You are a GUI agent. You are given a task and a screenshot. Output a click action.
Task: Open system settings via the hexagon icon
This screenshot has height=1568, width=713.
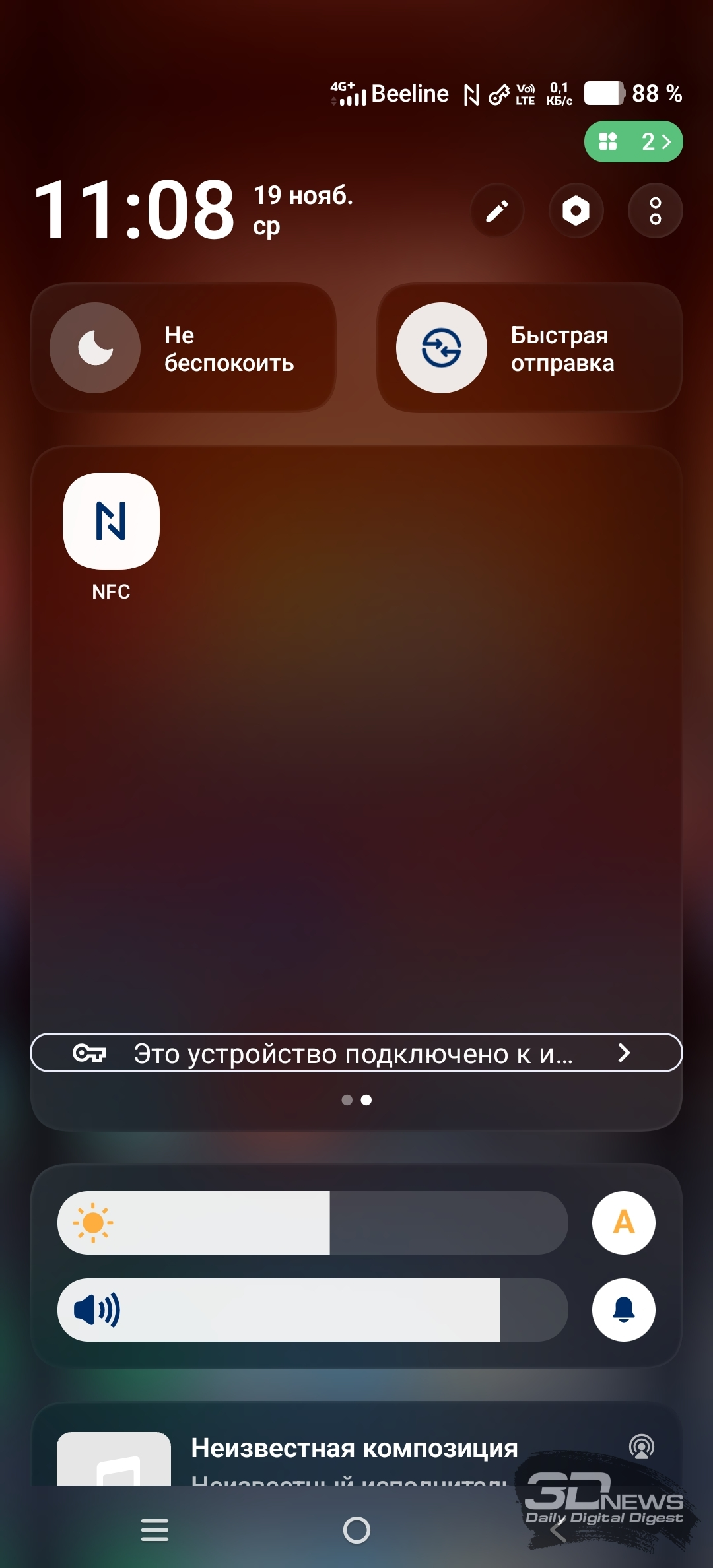coord(576,211)
